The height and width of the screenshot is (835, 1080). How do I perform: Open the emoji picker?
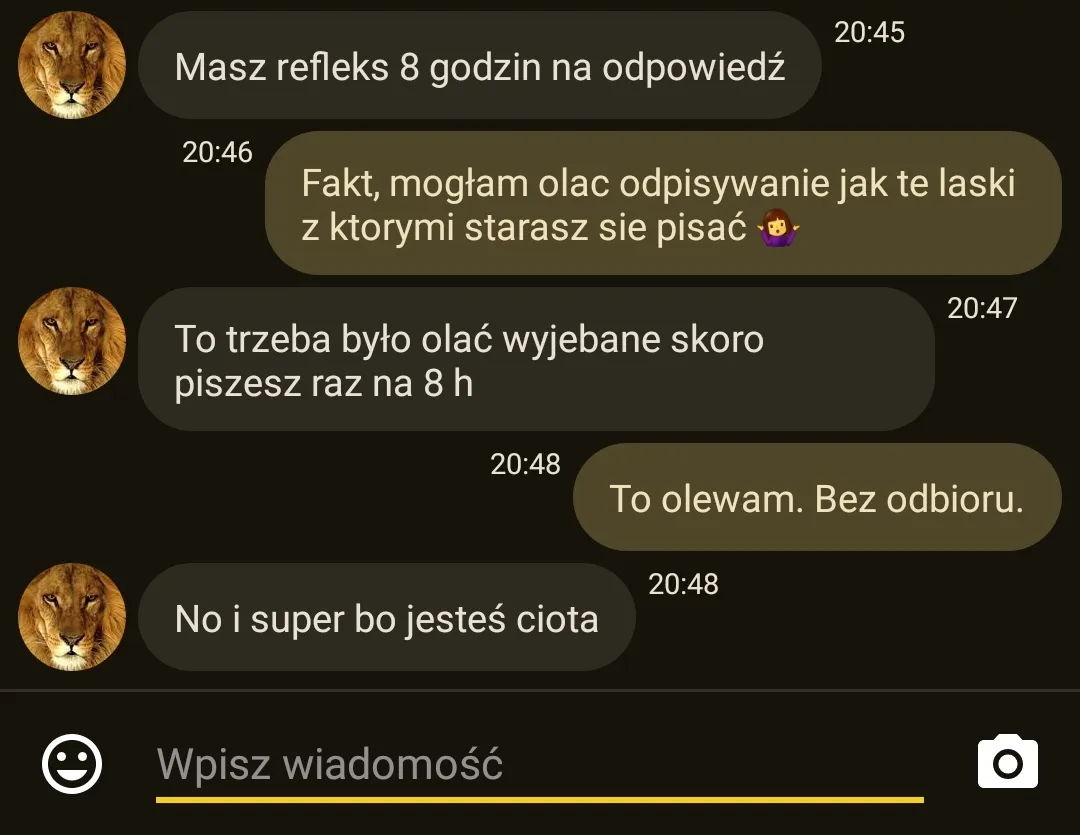tap(72, 765)
